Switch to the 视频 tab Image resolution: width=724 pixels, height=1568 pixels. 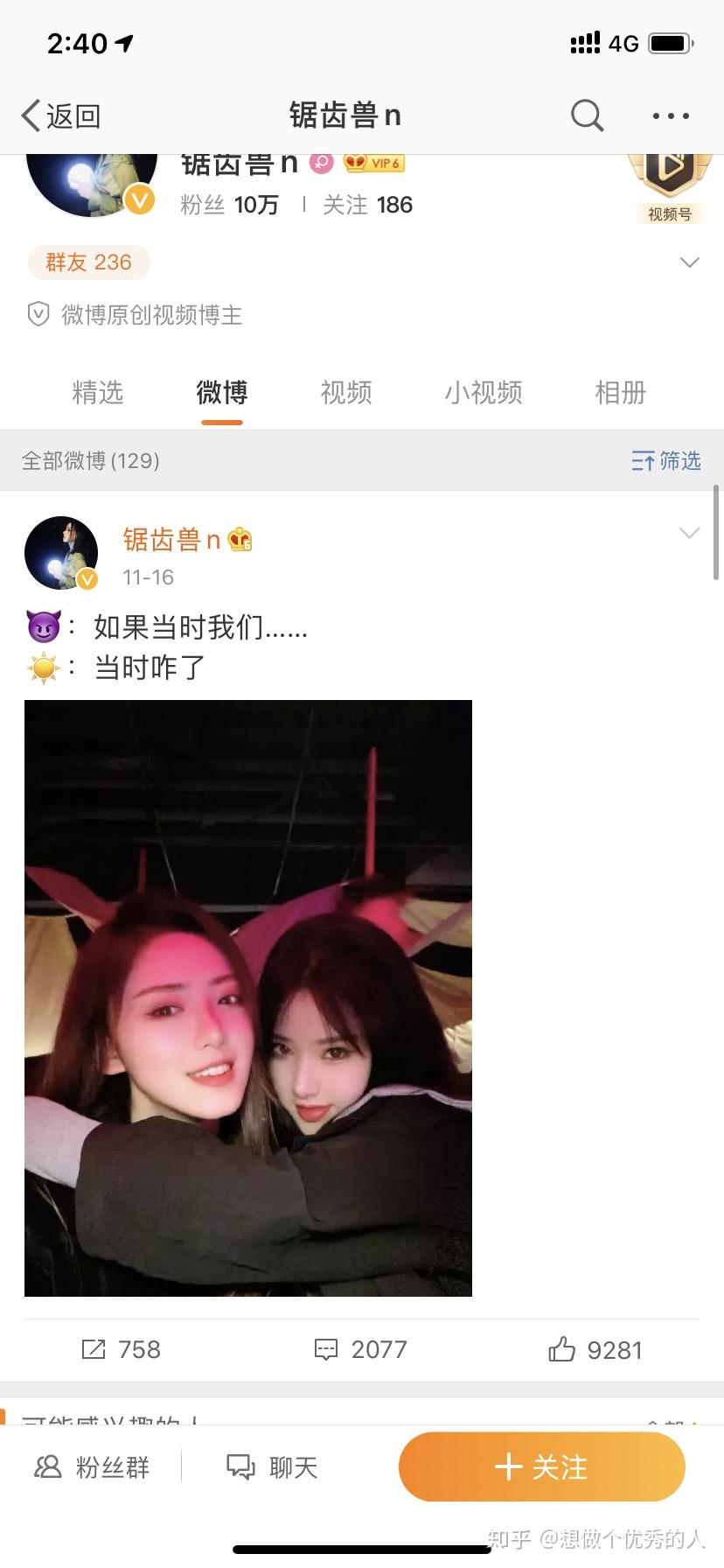pyautogui.click(x=346, y=393)
